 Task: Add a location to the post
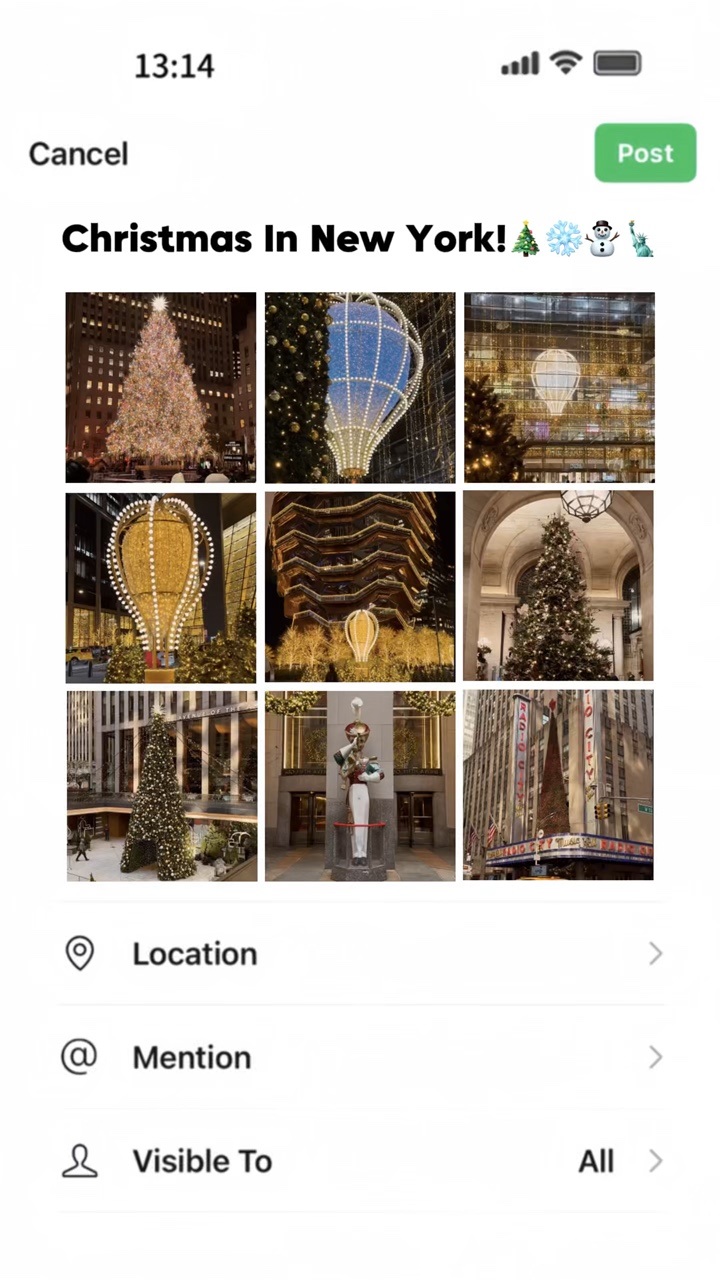tap(360, 954)
